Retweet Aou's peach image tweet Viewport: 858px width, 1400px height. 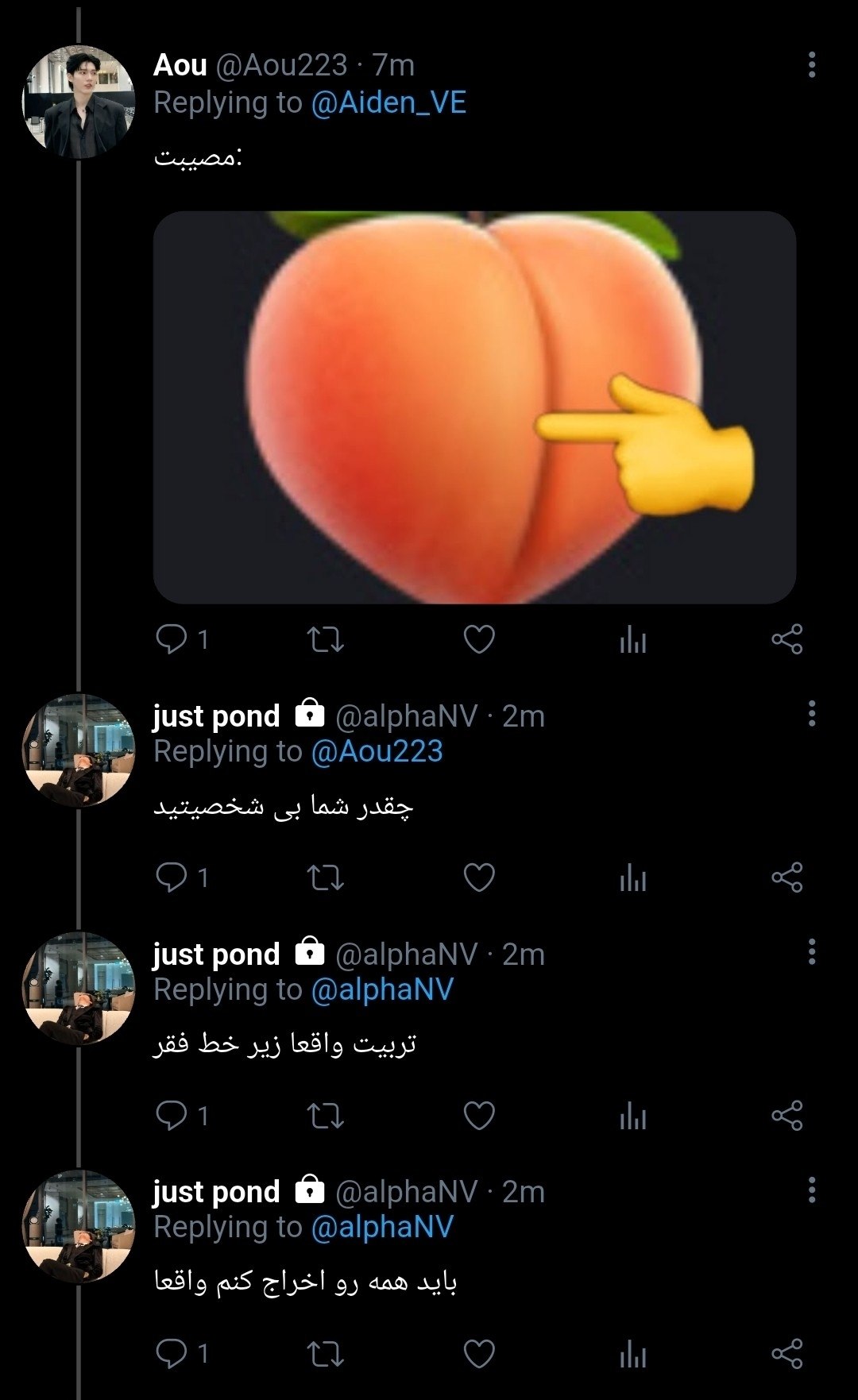click(x=325, y=639)
